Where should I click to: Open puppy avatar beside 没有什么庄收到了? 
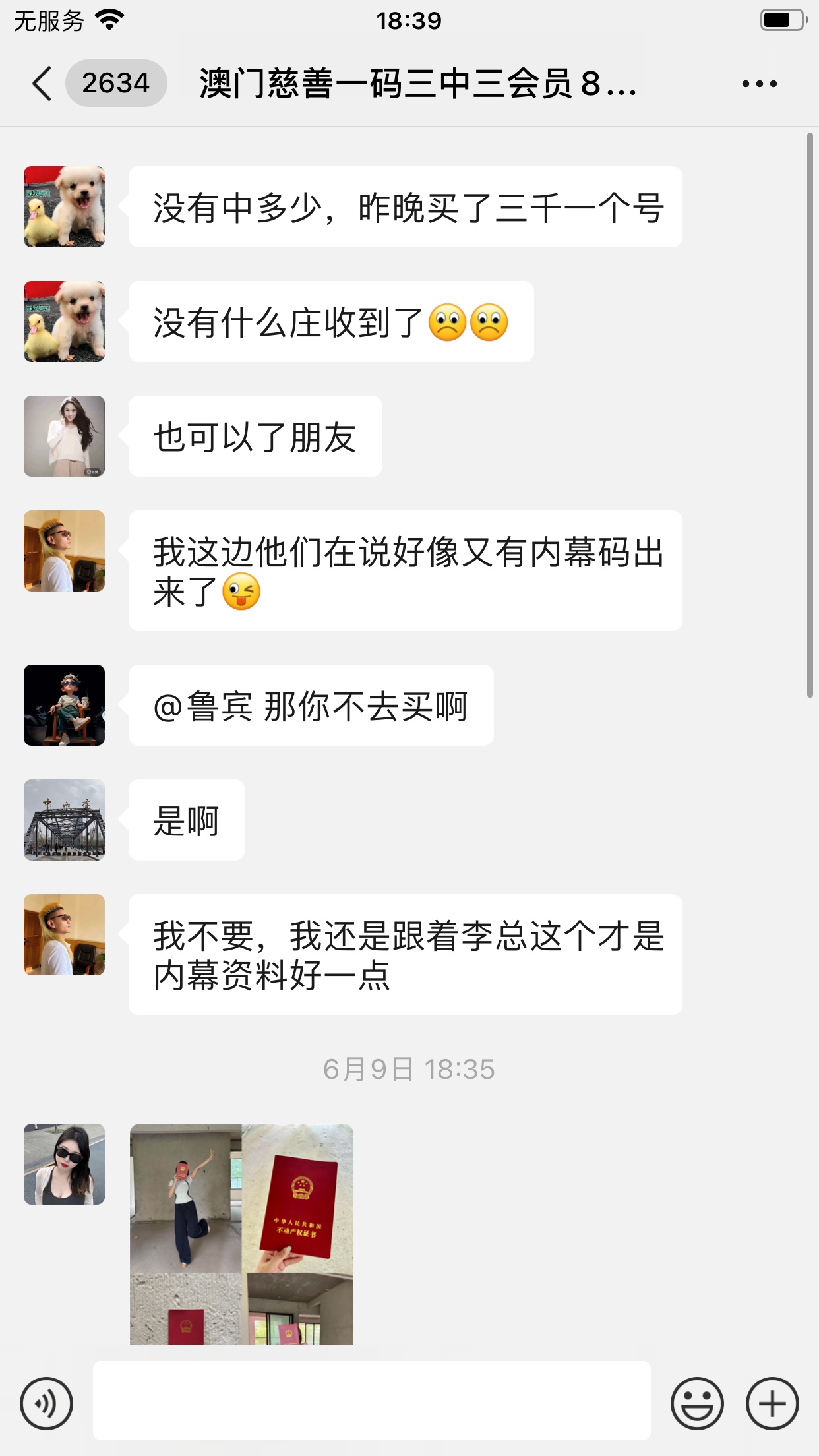coord(64,321)
